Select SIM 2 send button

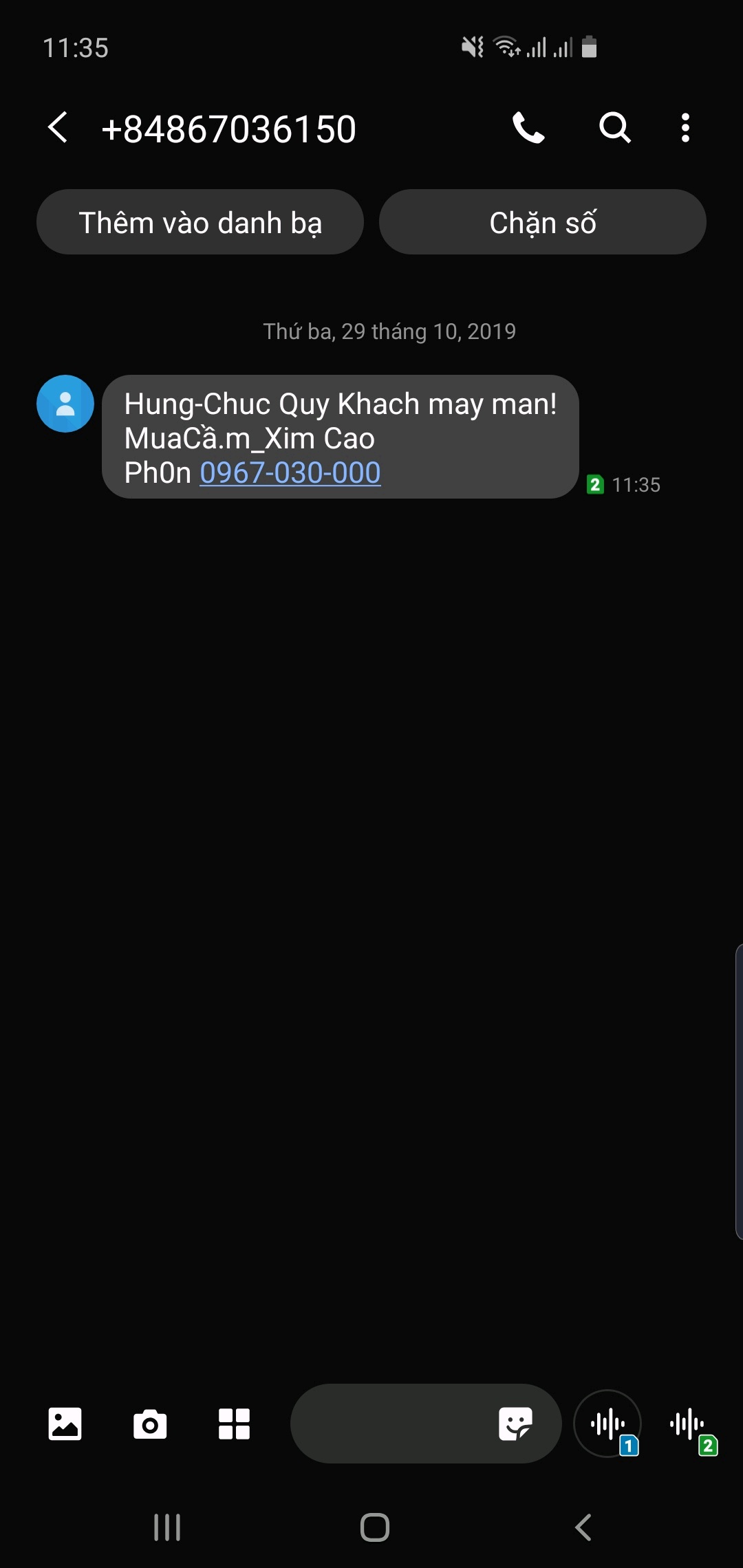pos(688,1424)
